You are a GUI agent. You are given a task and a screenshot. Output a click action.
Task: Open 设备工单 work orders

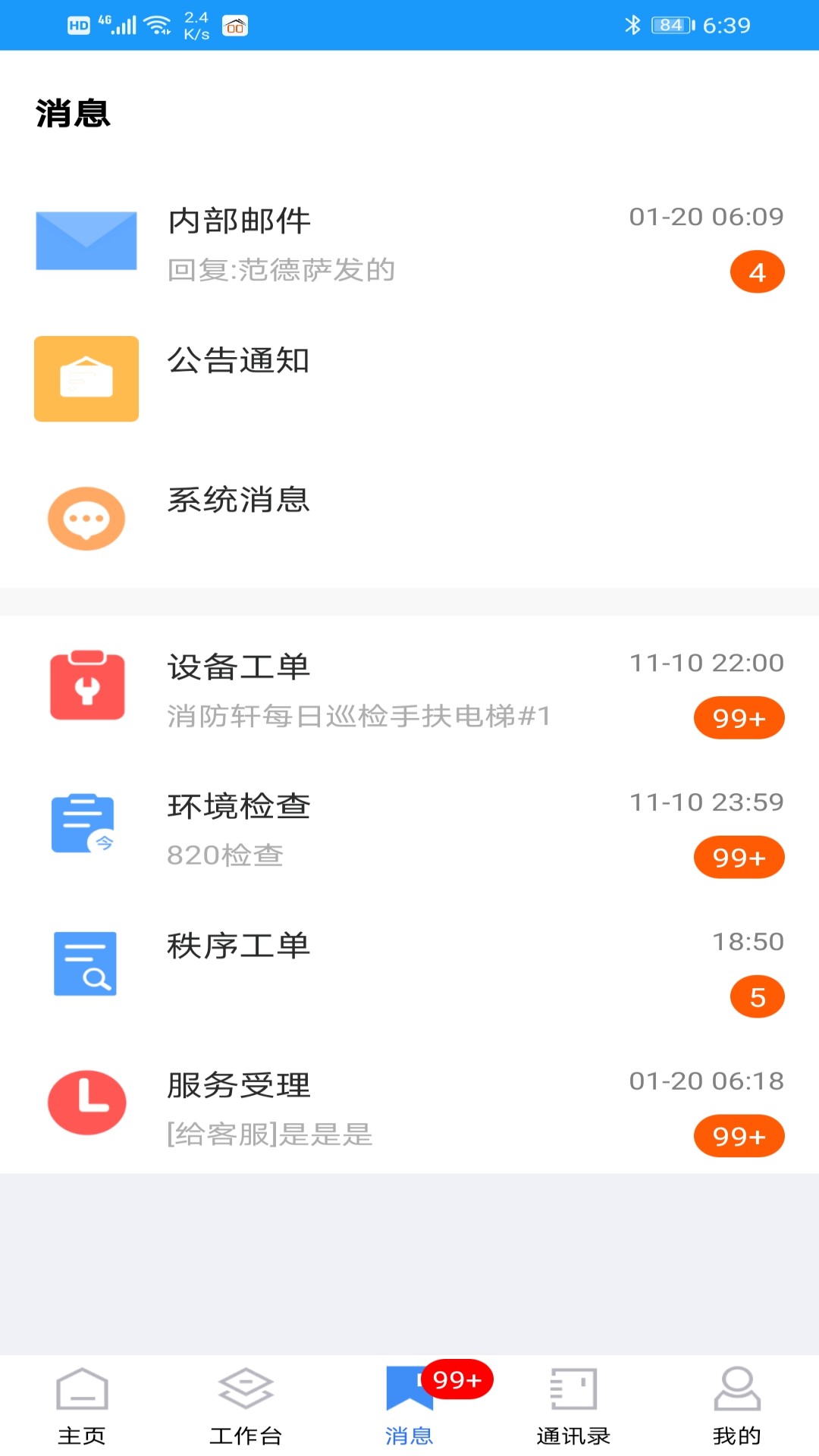coord(409,689)
